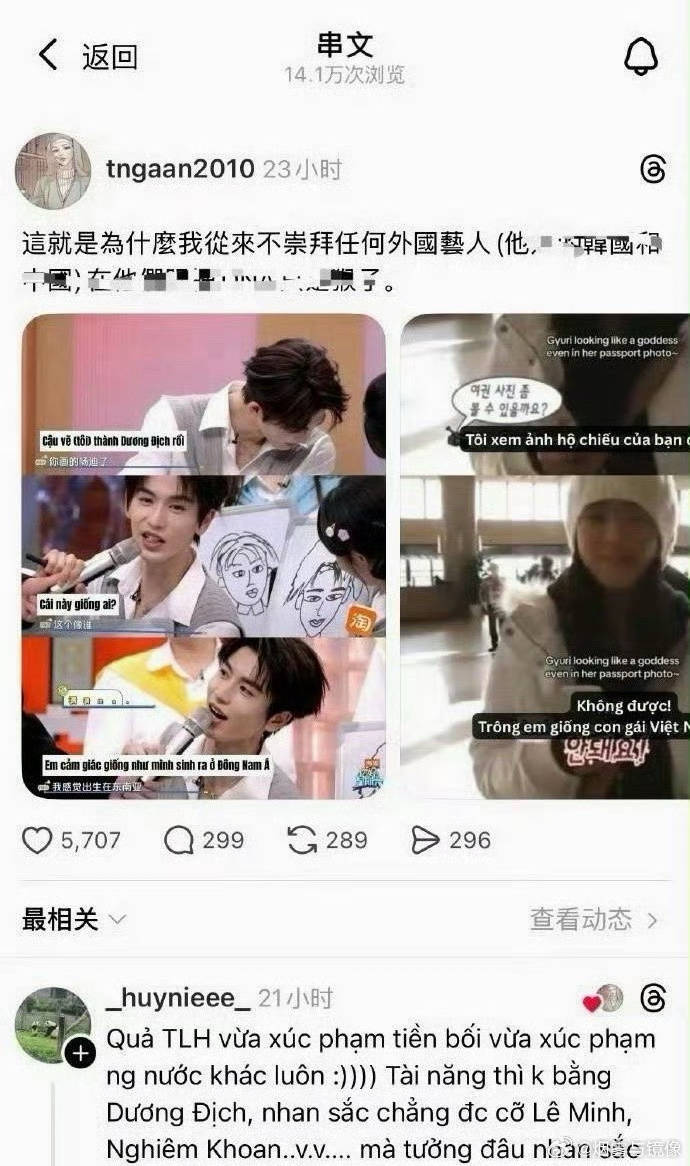Image resolution: width=690 pixels, height=1166 pixels.
Task: Open the comments with 299 replies
Action: tap(179, 840)
